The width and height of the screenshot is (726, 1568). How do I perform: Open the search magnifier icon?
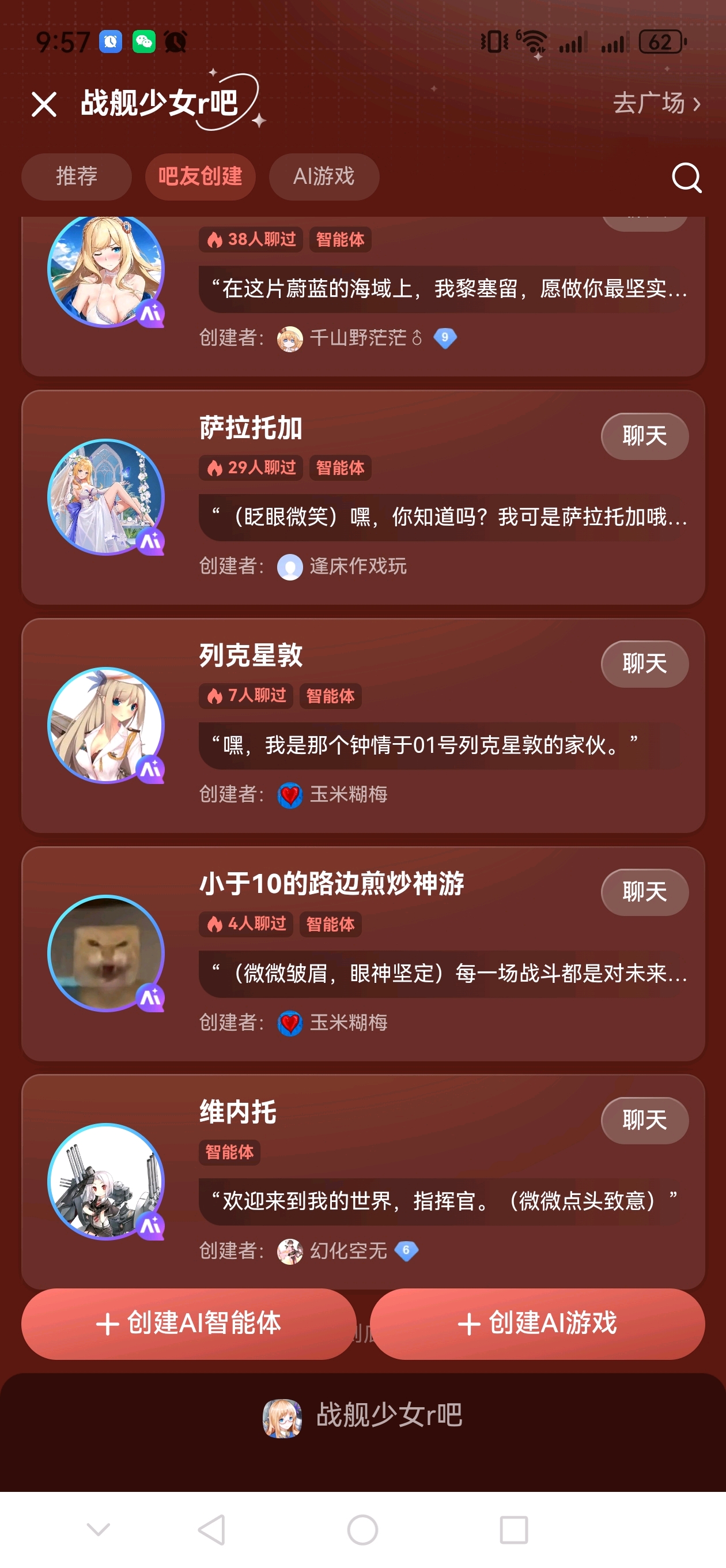pos(686,177)
